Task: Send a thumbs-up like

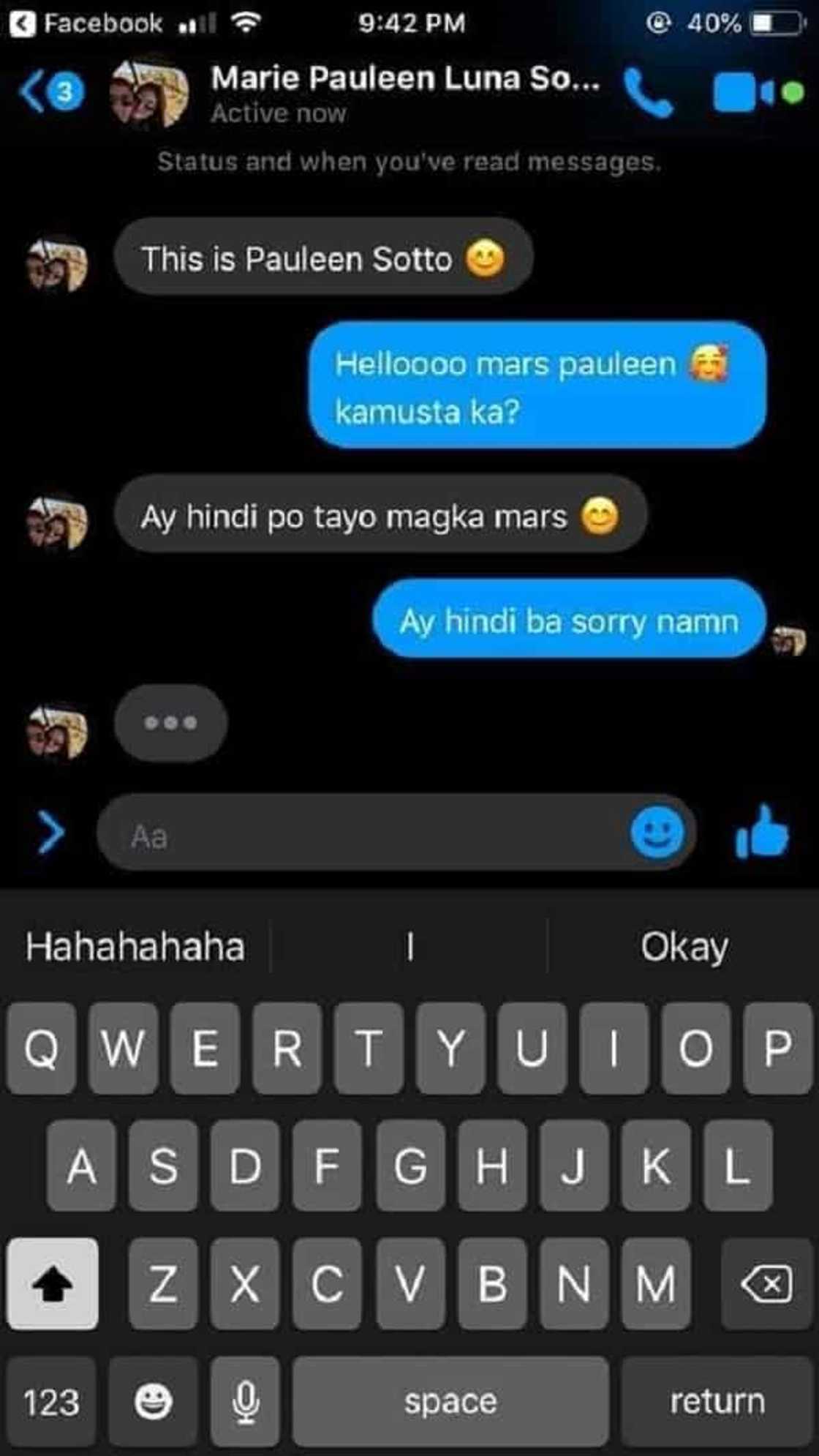Action: click(x=763, y=833)
